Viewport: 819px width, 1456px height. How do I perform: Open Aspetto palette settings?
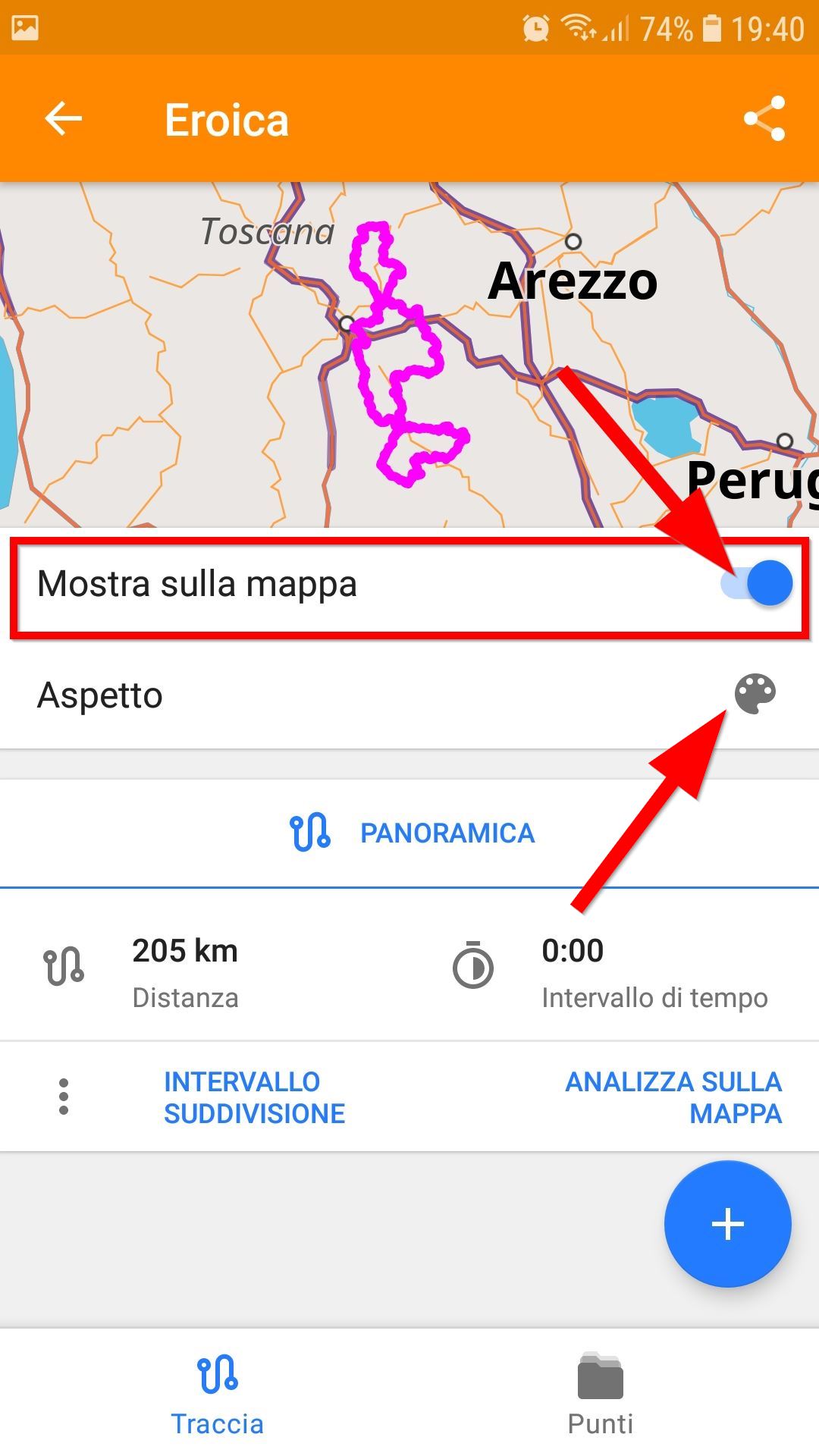(755, 694)
